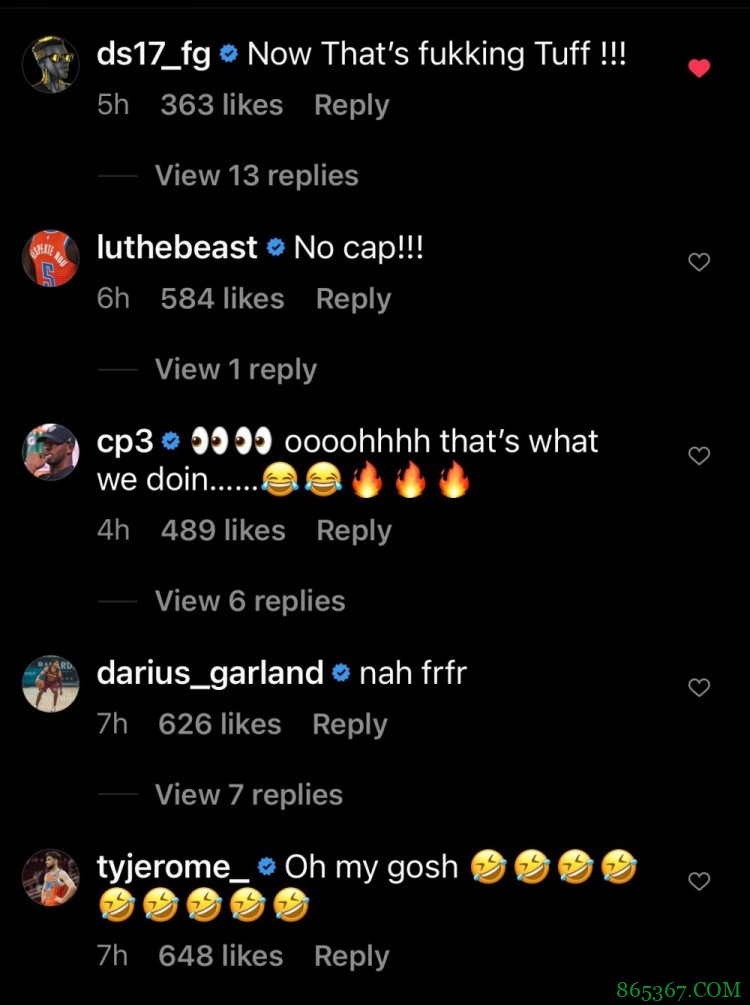Image resolution: width=750 pixels, height=1005 pixels.
Task: Expand View 7 replies under darius_garland
Action: pyautogui.click(x=248, y=795)
